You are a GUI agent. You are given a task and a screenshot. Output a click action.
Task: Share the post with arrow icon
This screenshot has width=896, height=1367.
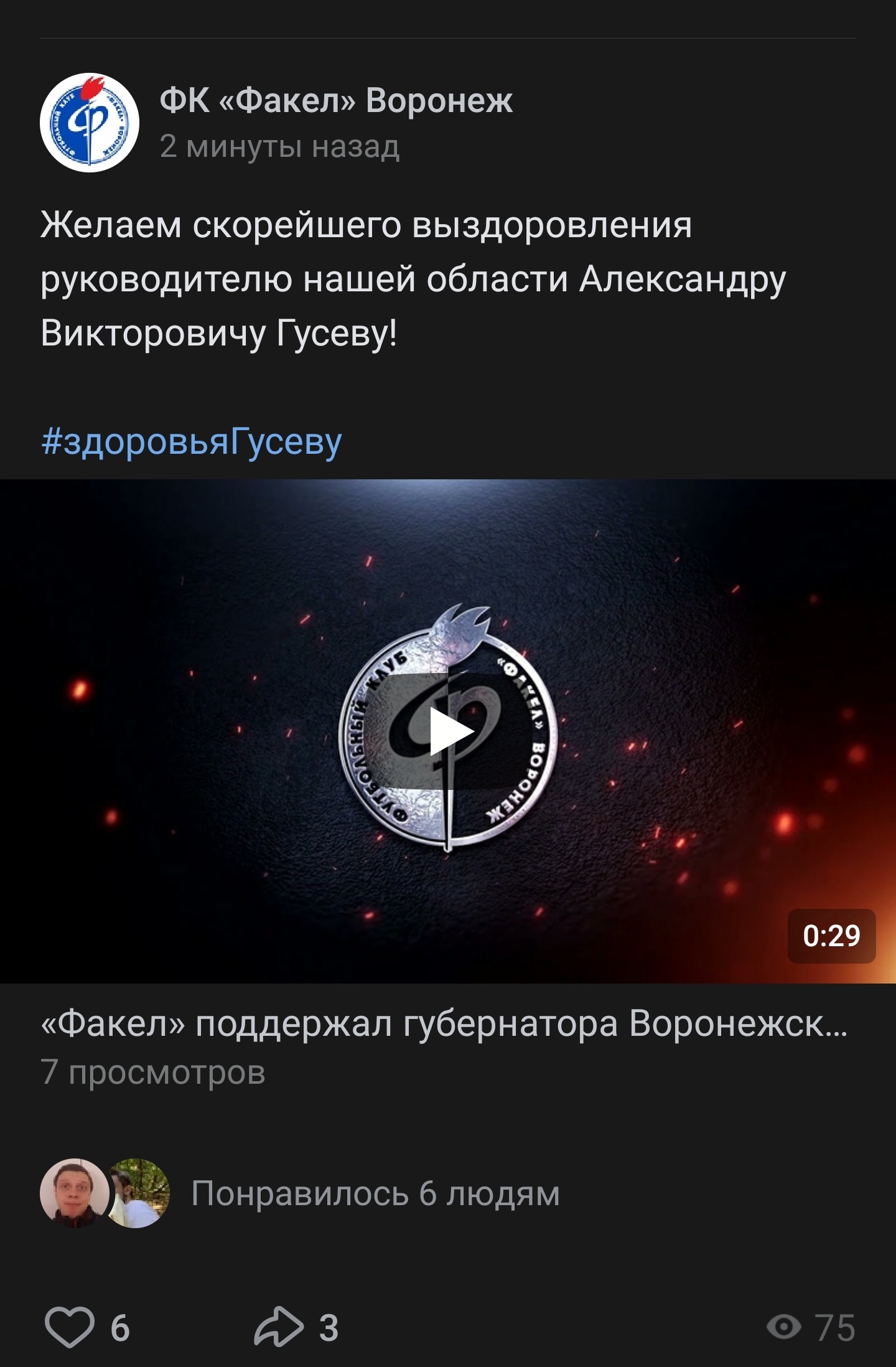[279, 1327]
